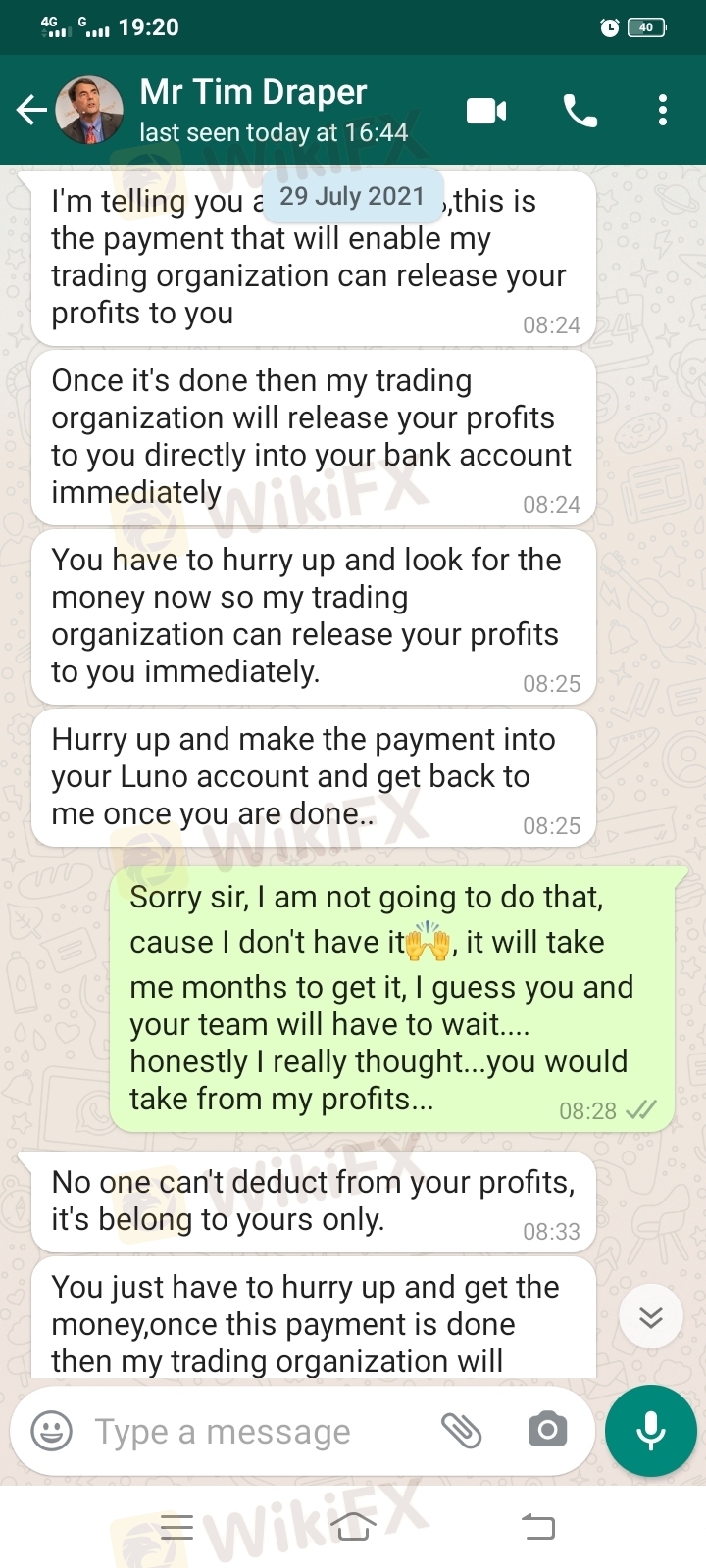This screenshot has height=1568, width=706.
Task: Go back from the chat
Action: pyautogui.click(x=31, y=110)
